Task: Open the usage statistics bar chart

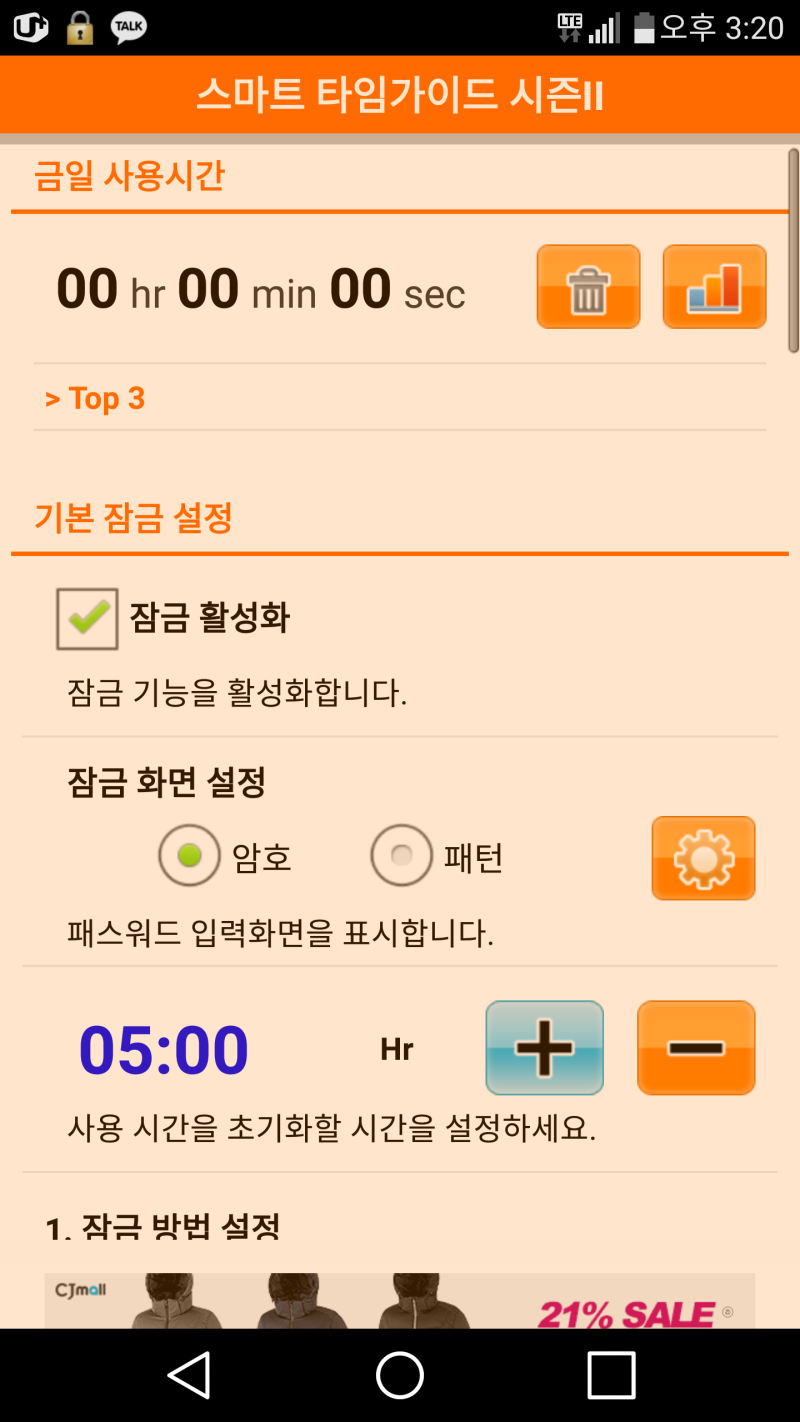Action: click(714, 287)
